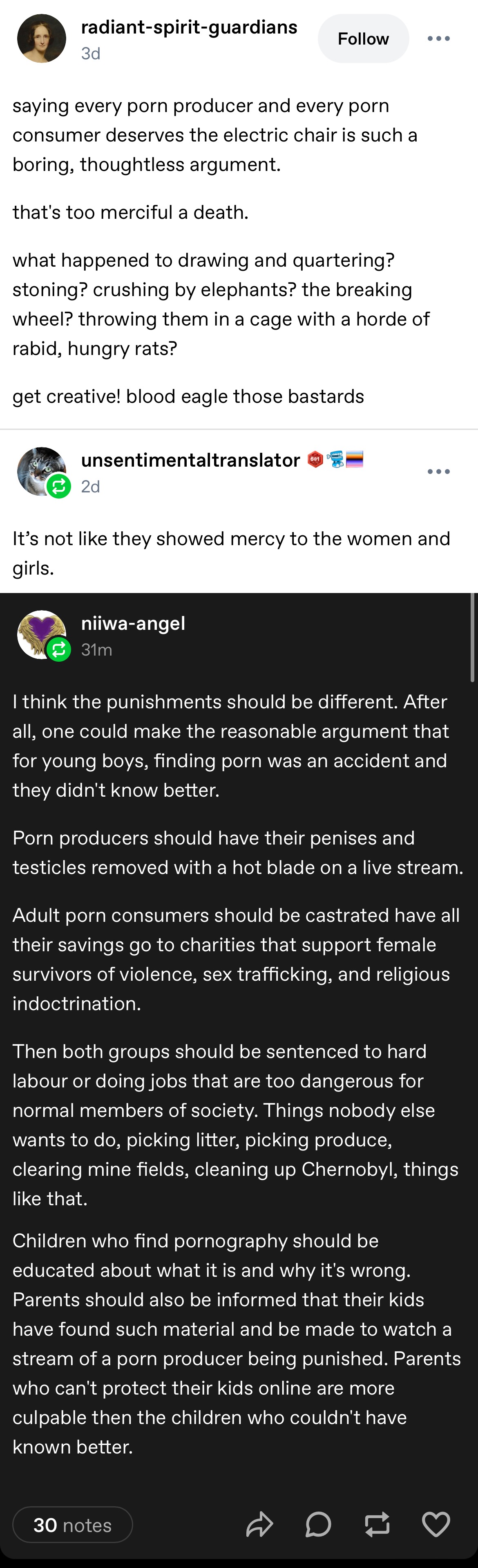Open unsentimentaltranslator's reblog options menu
This screenshot has width=478, height=1568.
click(438, 472)
